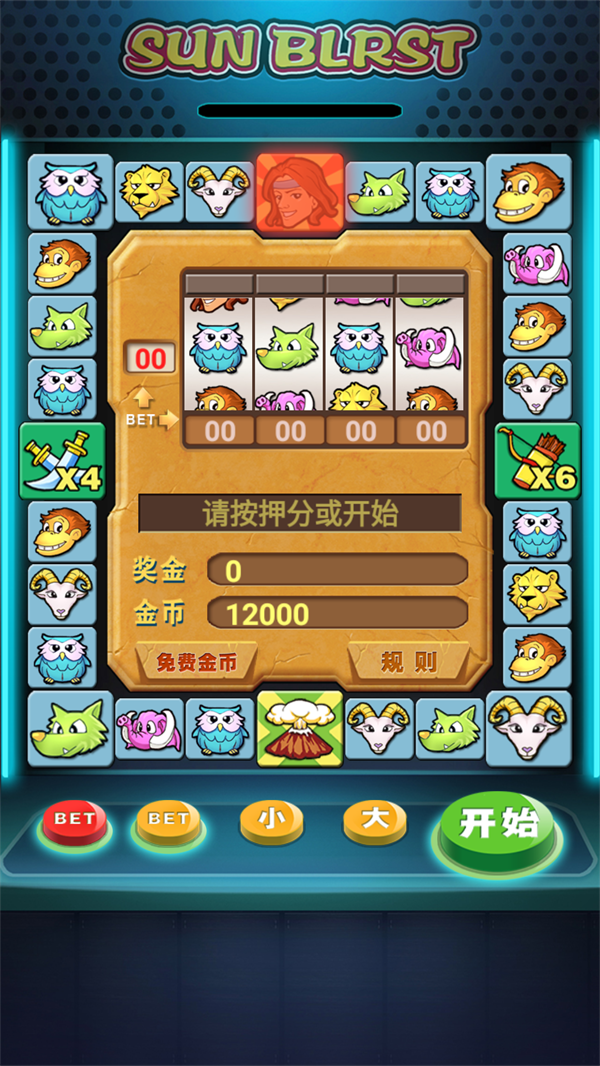The image size is (600, 1066).
Task: Tap the red BET button
Action: [74, 822]
